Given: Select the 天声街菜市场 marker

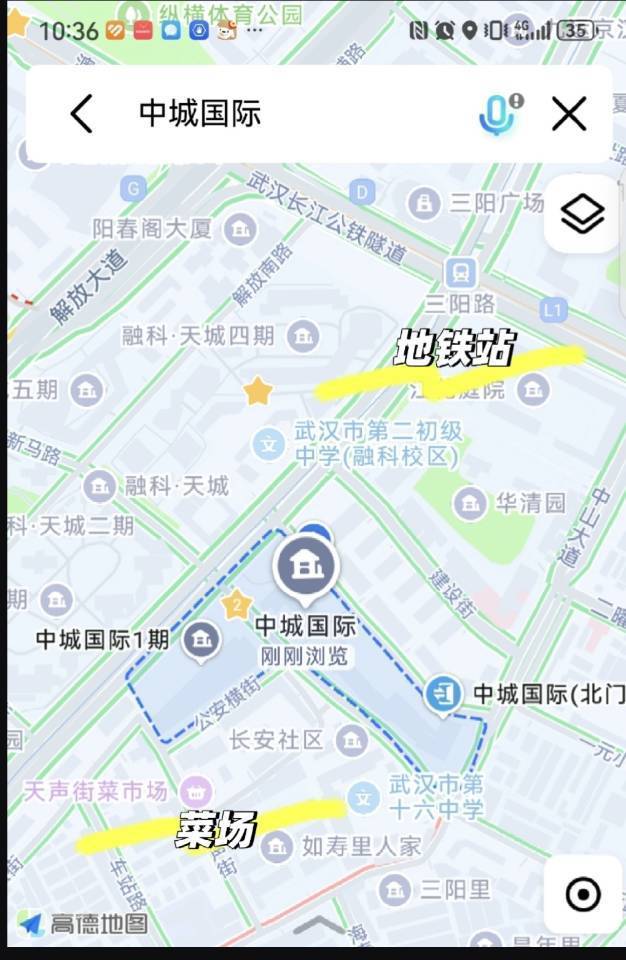Looking at the screenshot, I should click(196, 790).
